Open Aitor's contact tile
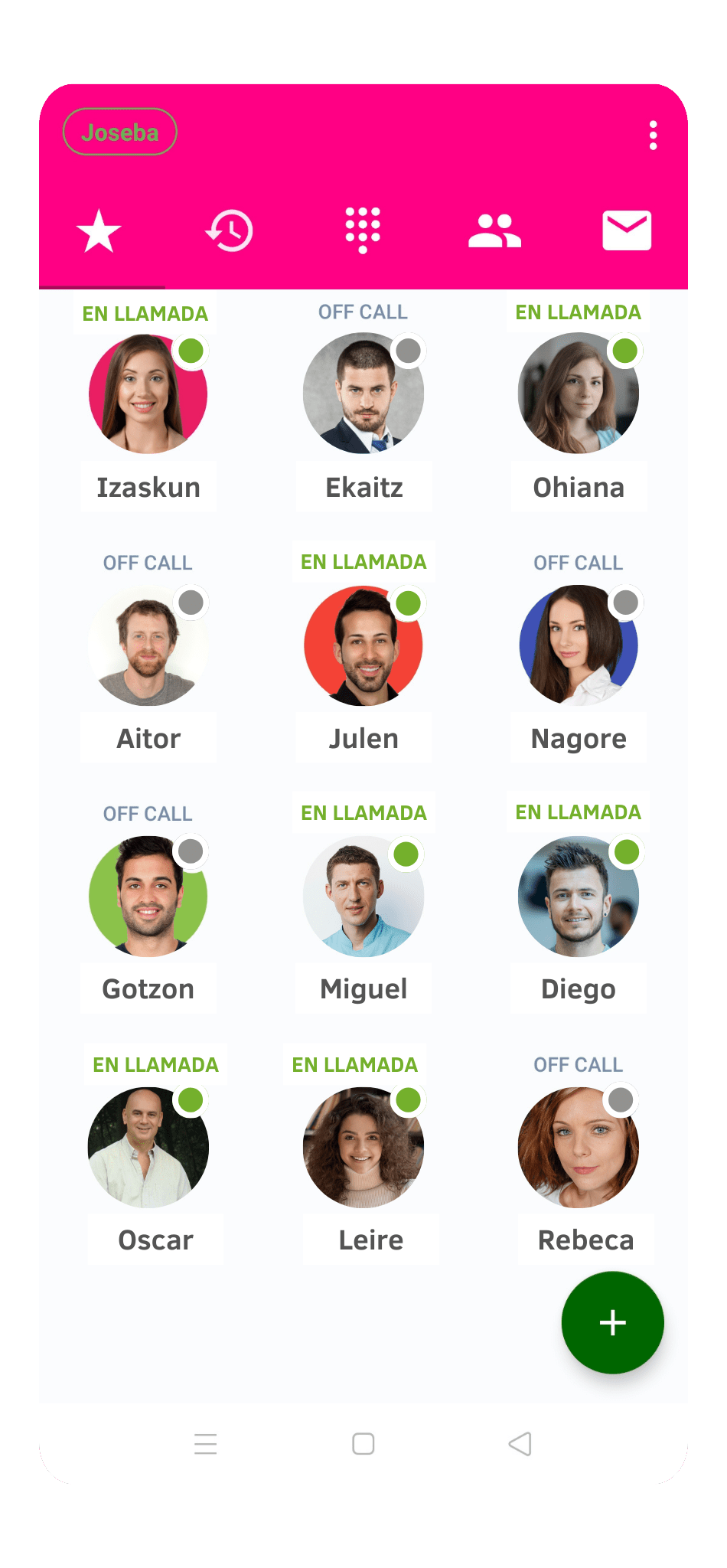Viewport: 727px width, 1568px height. tap(148, 645)
